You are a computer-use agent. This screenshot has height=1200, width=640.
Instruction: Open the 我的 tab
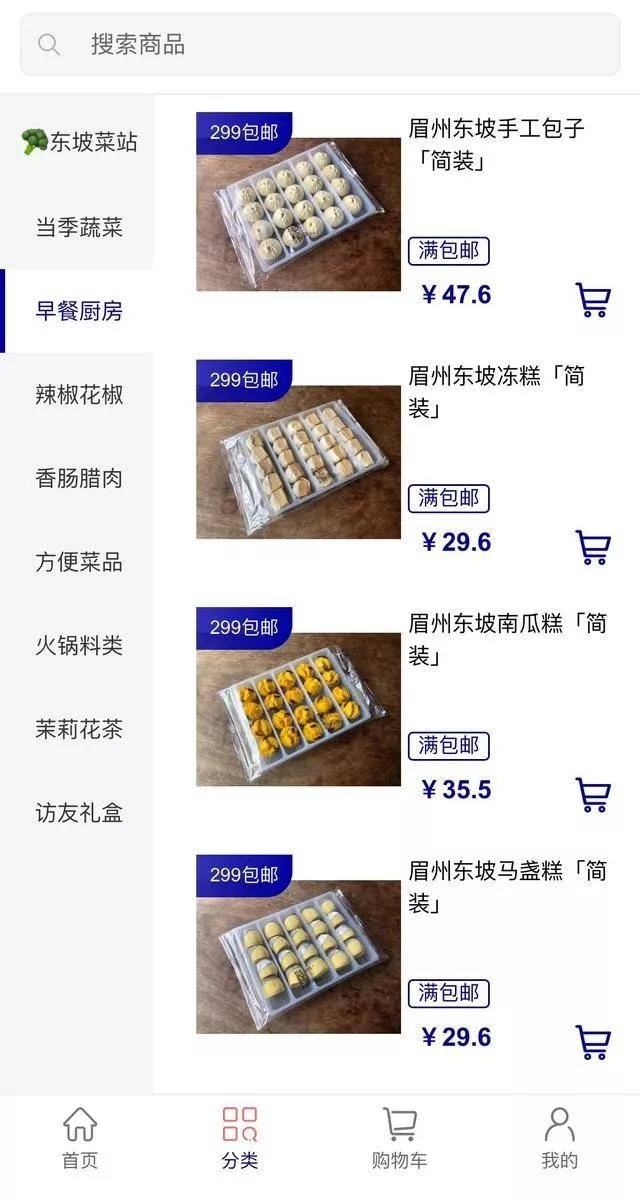click(560, 1138)
